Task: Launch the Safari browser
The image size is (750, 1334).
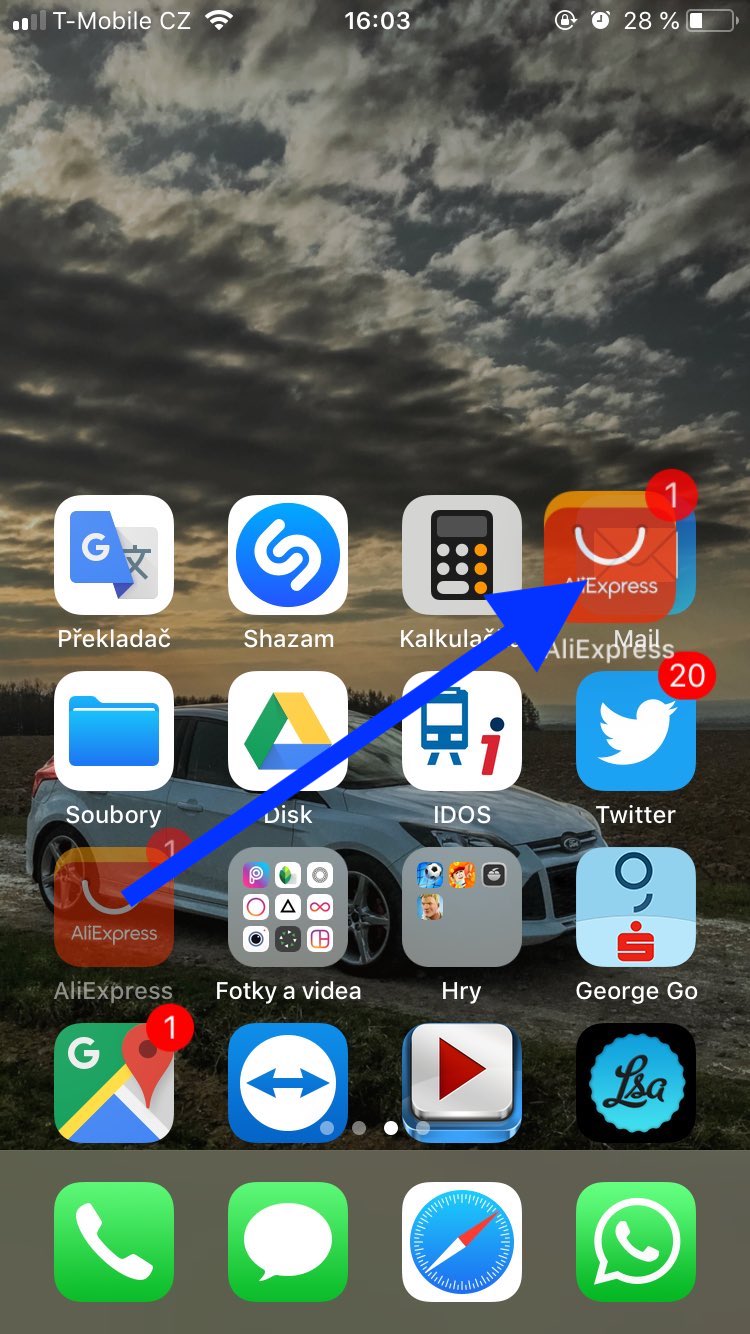Action: pyautogui.click(x=462, y=1242)
